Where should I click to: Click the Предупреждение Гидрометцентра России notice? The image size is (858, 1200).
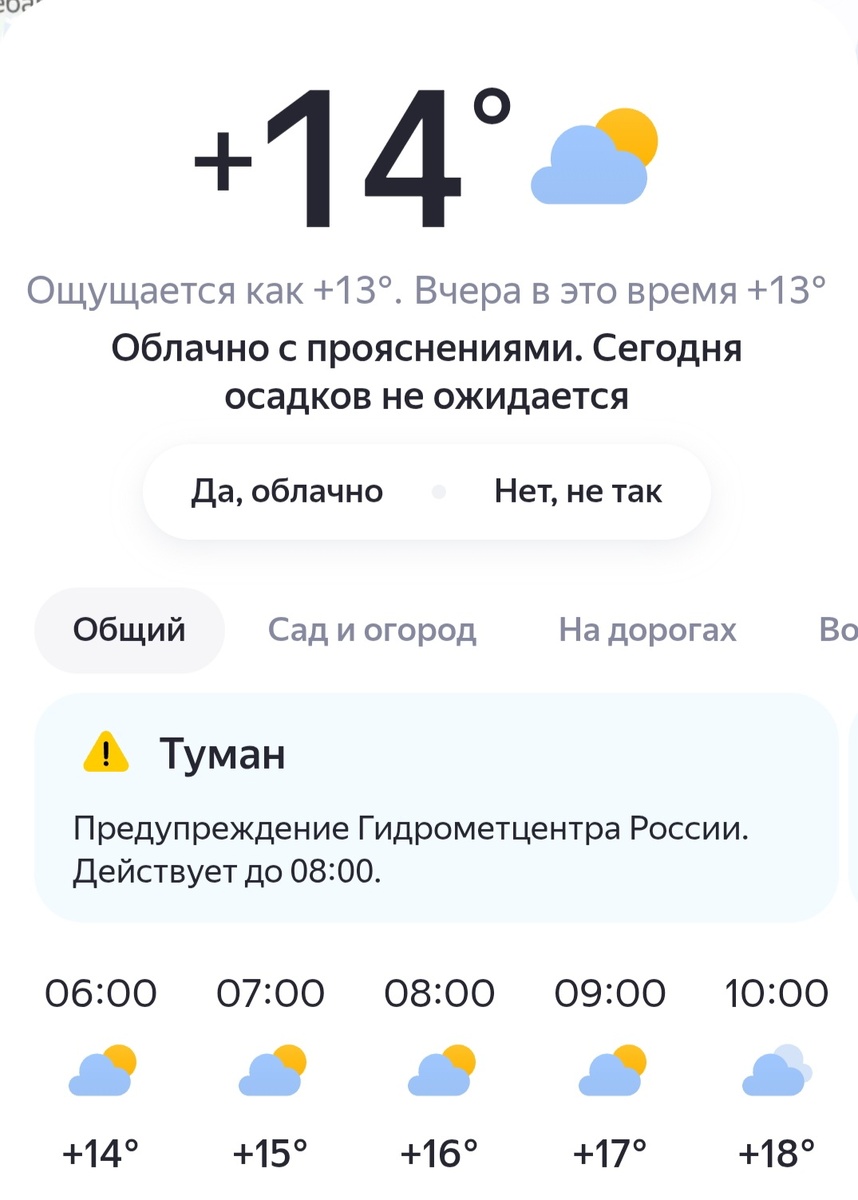click(x=412, y=828)
